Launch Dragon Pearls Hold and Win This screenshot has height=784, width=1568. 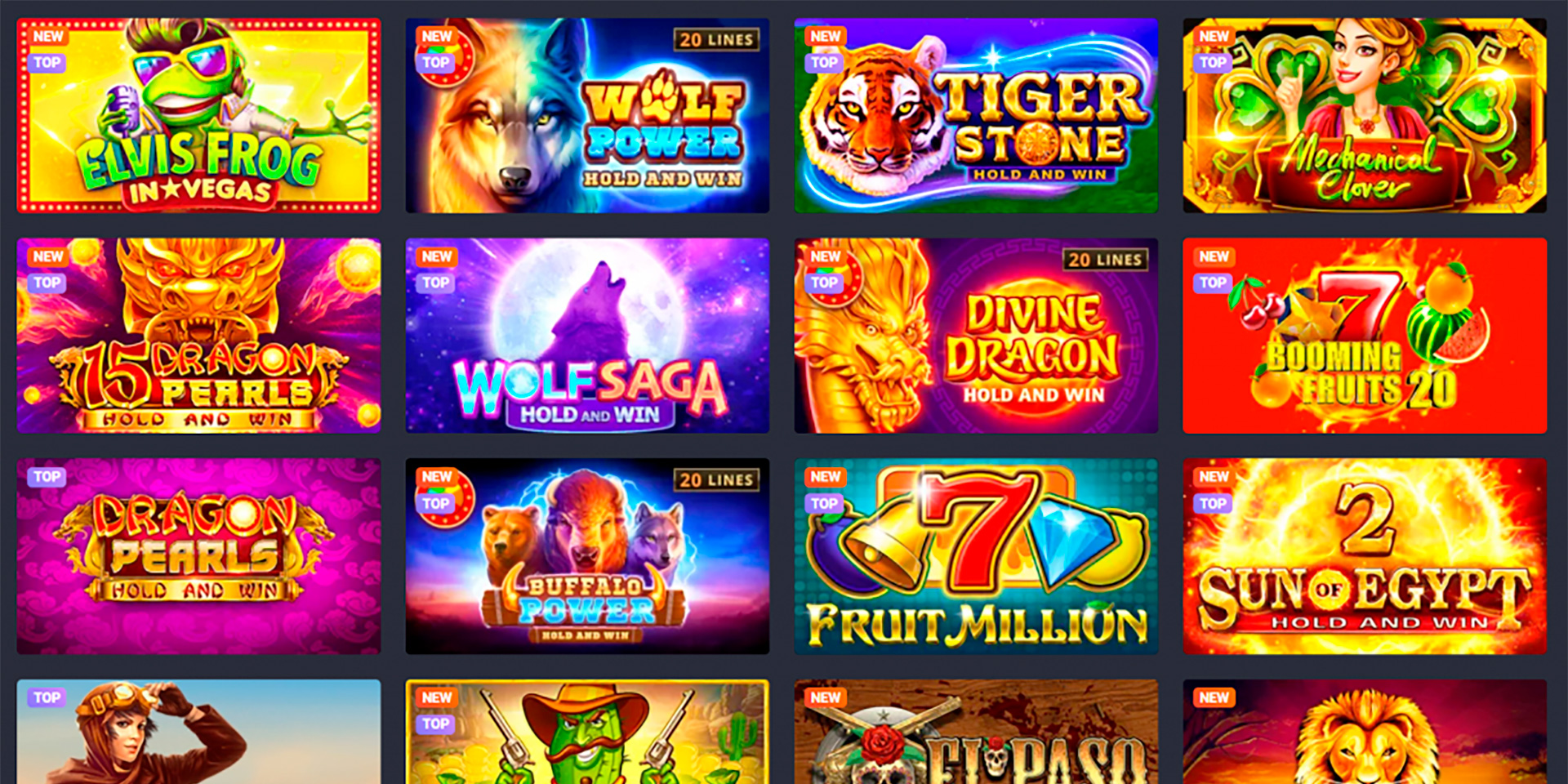click(198, 556)
